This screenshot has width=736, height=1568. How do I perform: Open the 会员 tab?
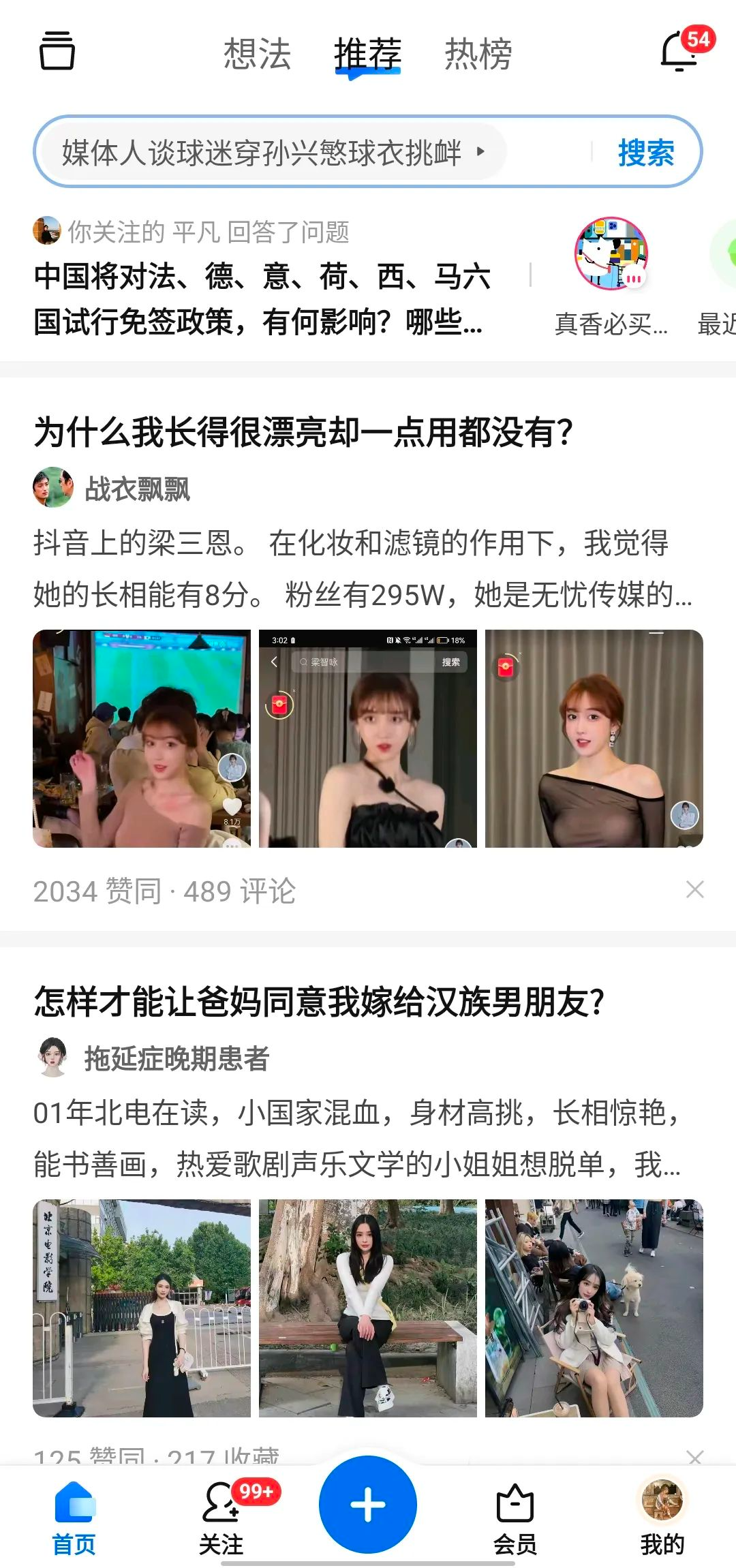(x=515, y=1518)
